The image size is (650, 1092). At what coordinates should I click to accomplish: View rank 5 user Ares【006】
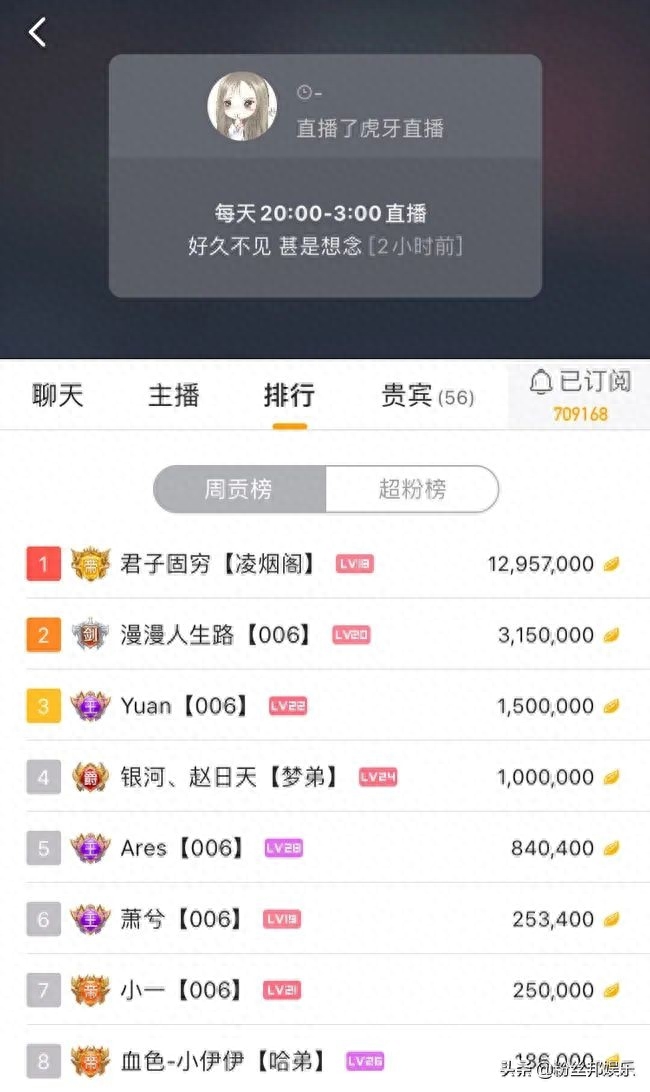(182, 848)
